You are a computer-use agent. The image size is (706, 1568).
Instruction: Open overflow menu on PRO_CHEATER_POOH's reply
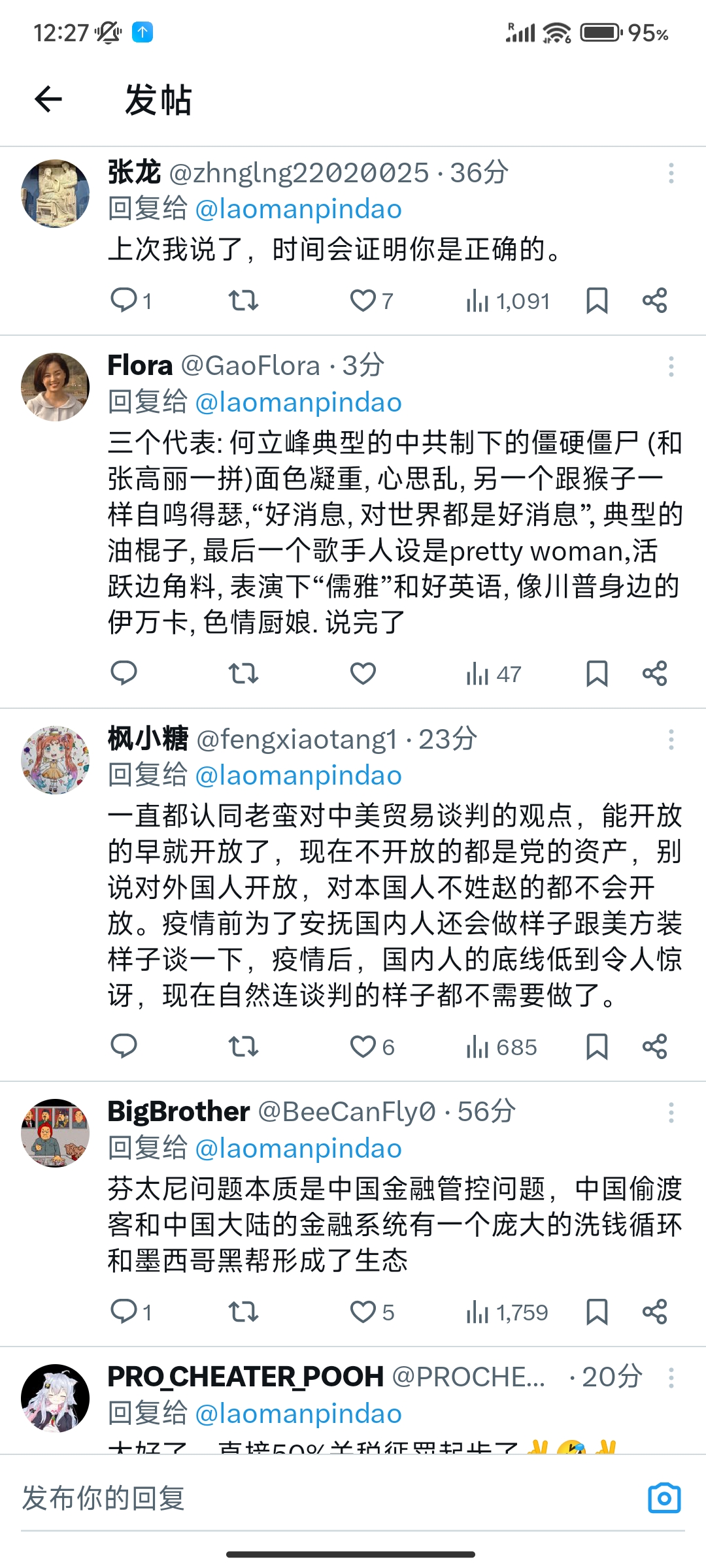click(671, 1377)
